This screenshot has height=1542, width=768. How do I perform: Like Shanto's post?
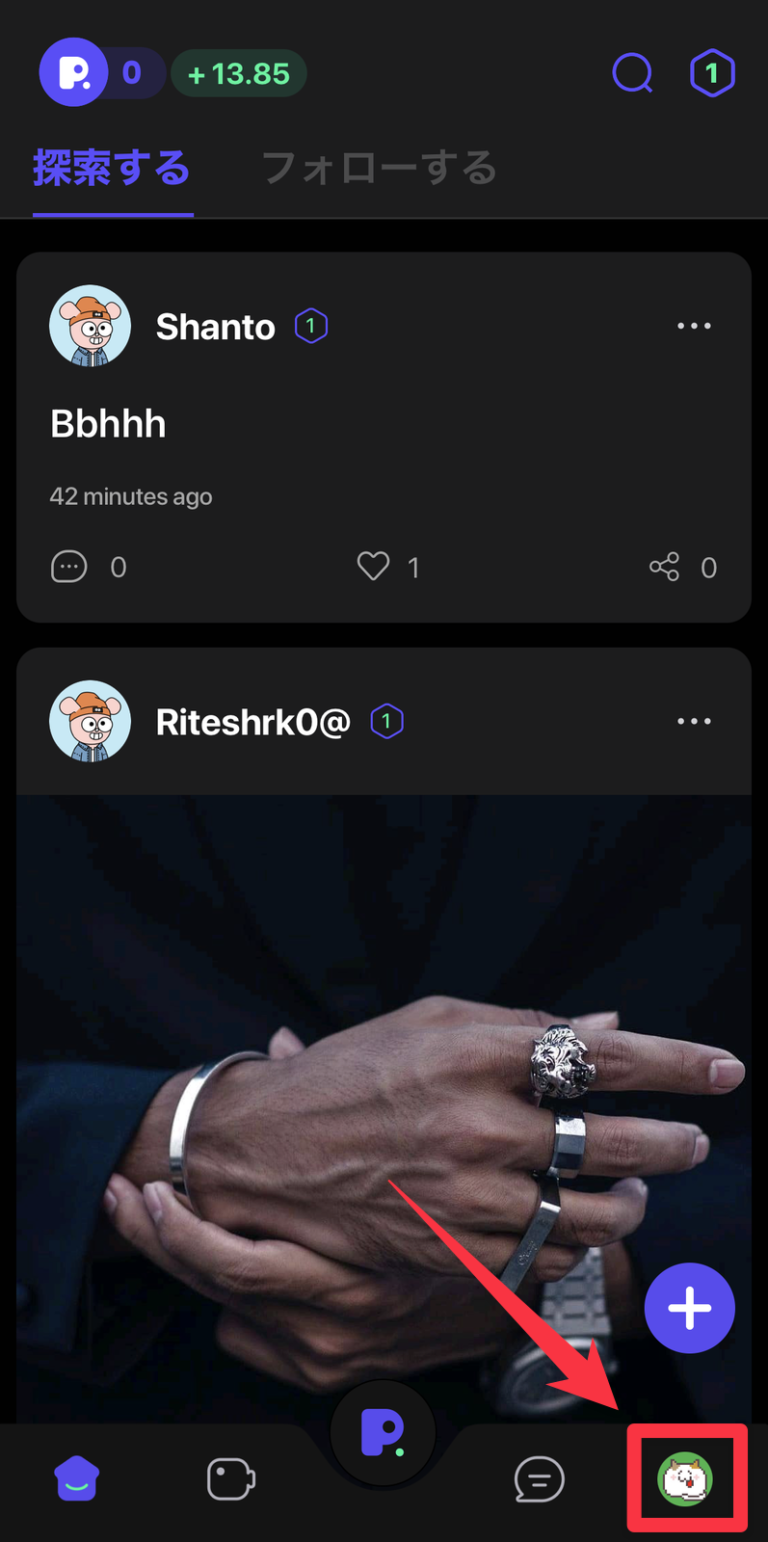(373, 568)
